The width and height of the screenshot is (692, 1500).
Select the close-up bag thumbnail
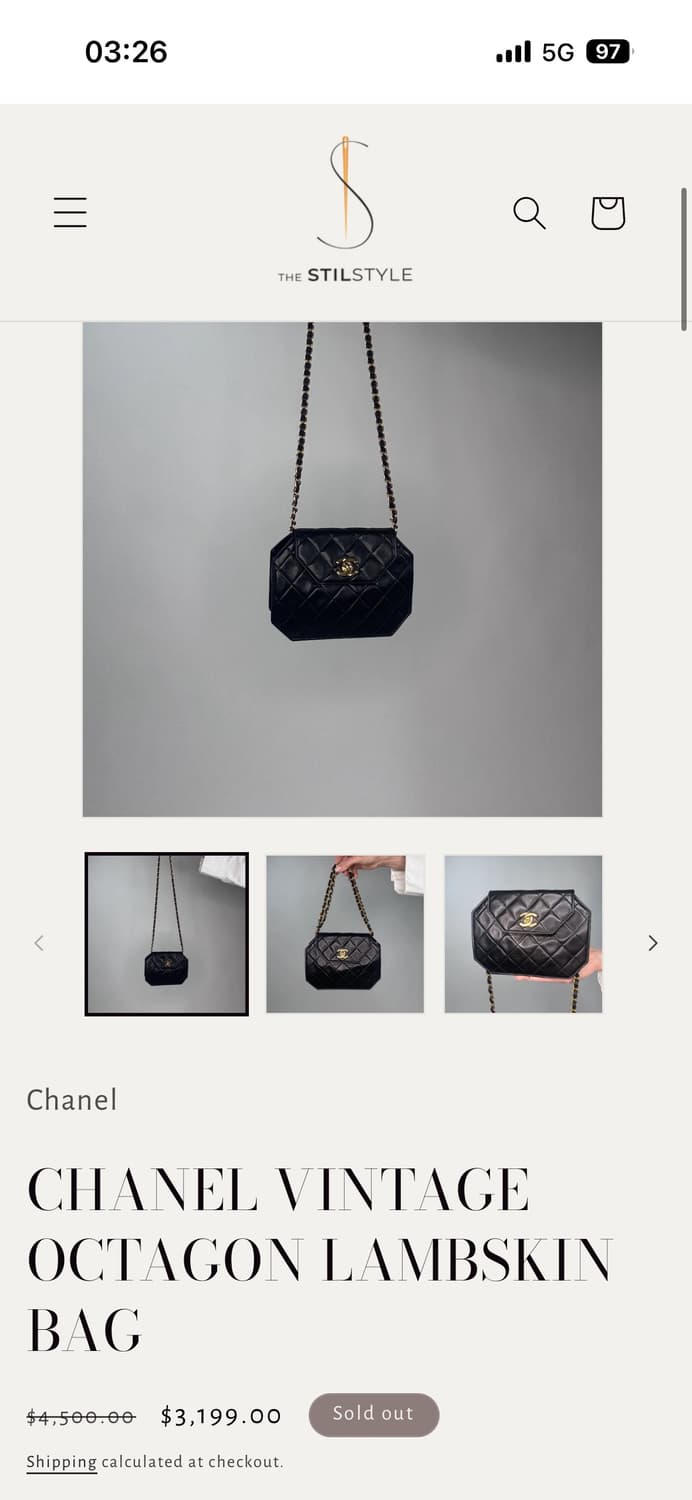[523, 934]
